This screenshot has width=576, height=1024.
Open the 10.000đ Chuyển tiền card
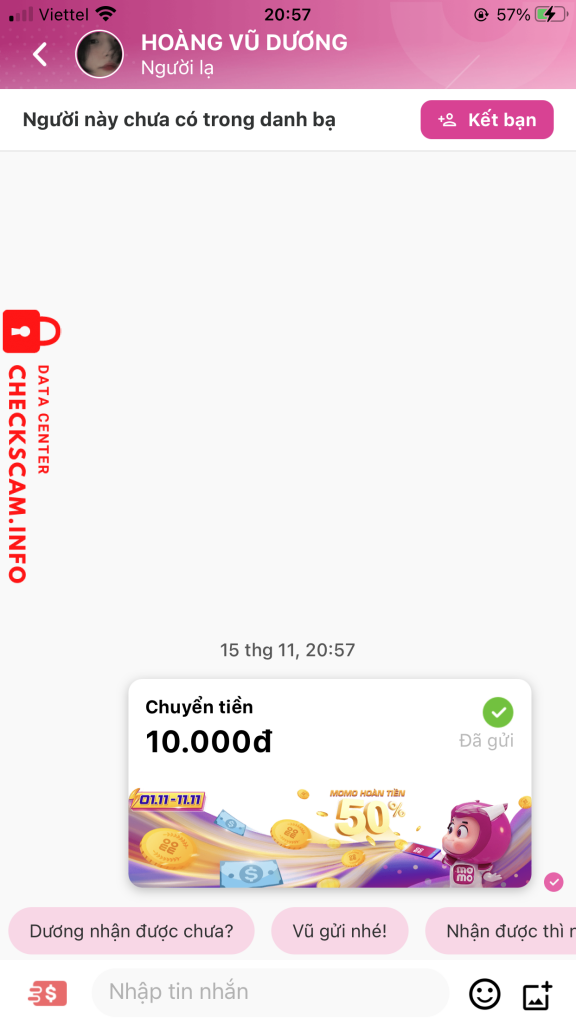pyautogui.click(x=330, y=783)
